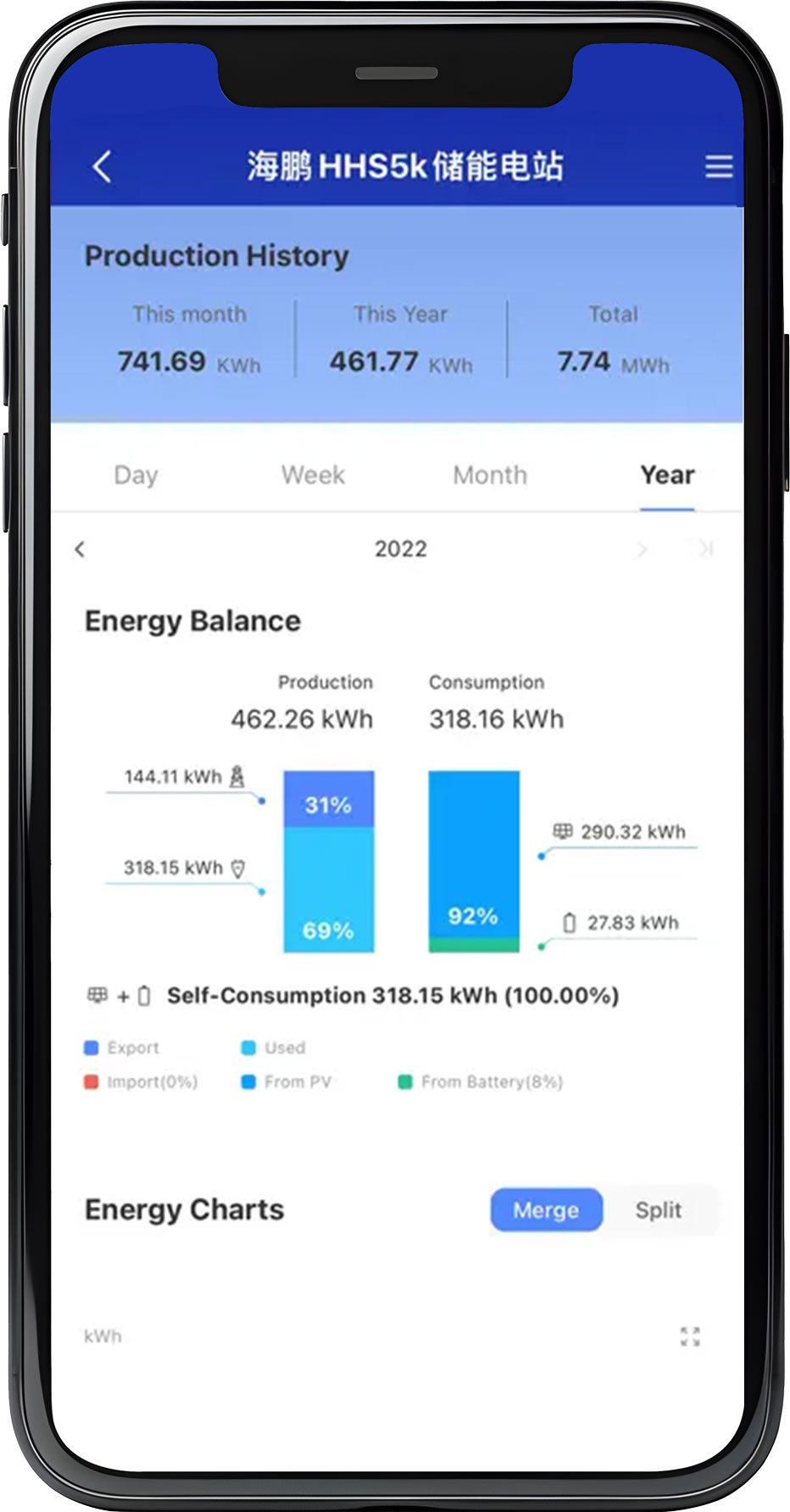Expand the energy chart to fullscreen

click(x=690, y=1337)
